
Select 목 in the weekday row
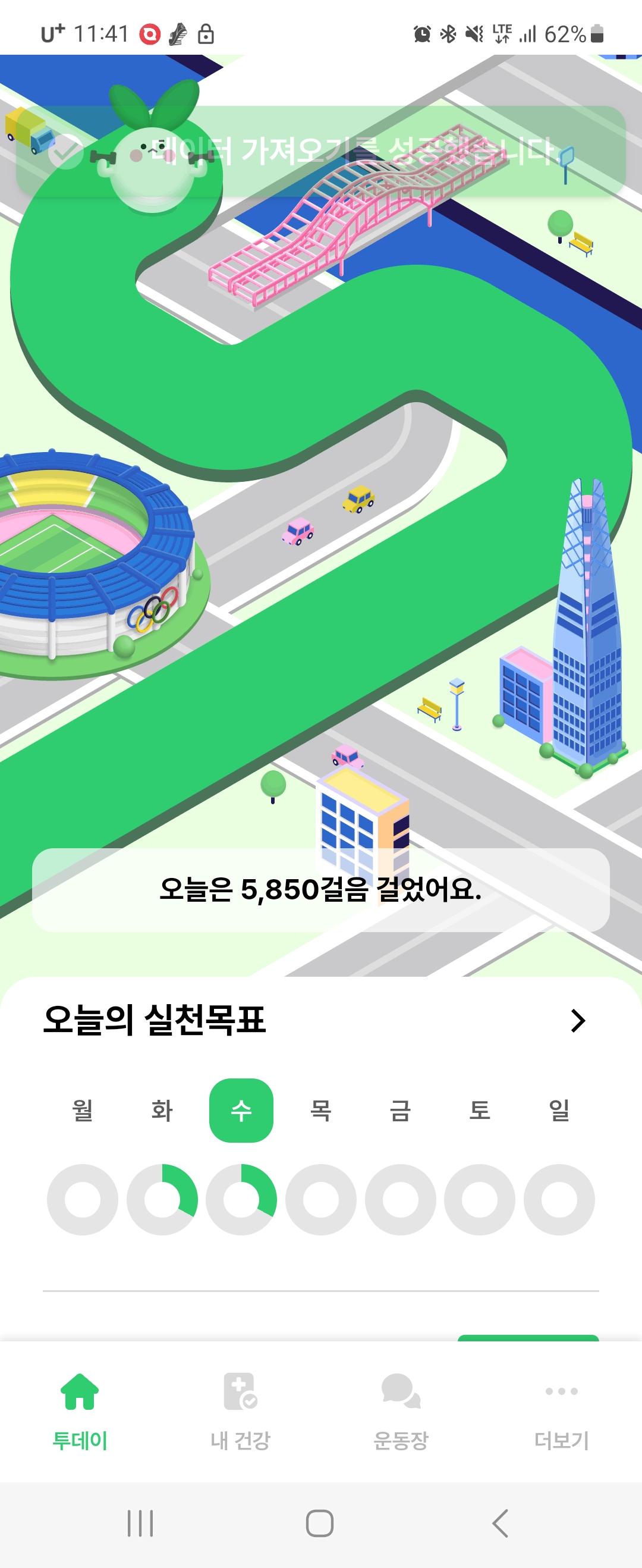[320, 1110]
